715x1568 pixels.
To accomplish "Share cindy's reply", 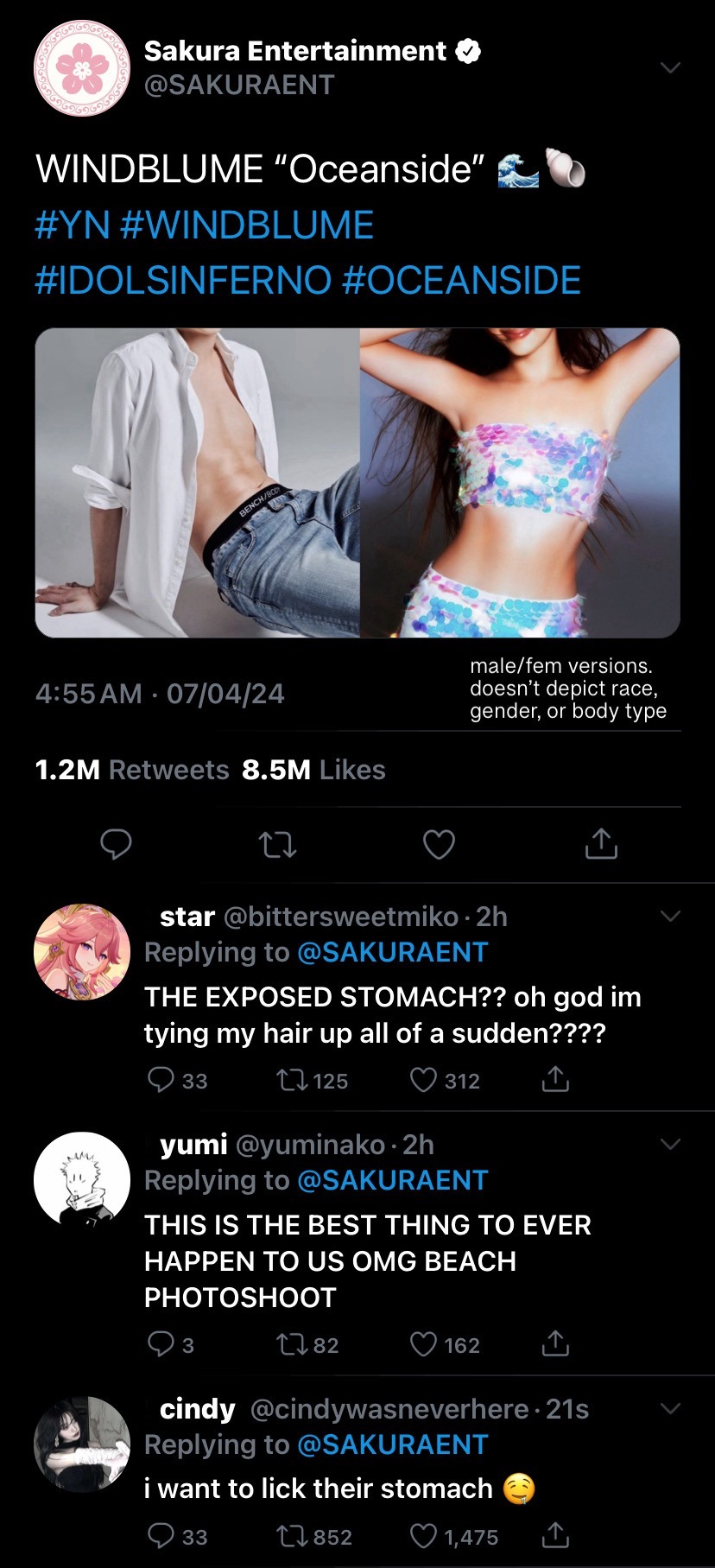I will (x=555, y=1536).
